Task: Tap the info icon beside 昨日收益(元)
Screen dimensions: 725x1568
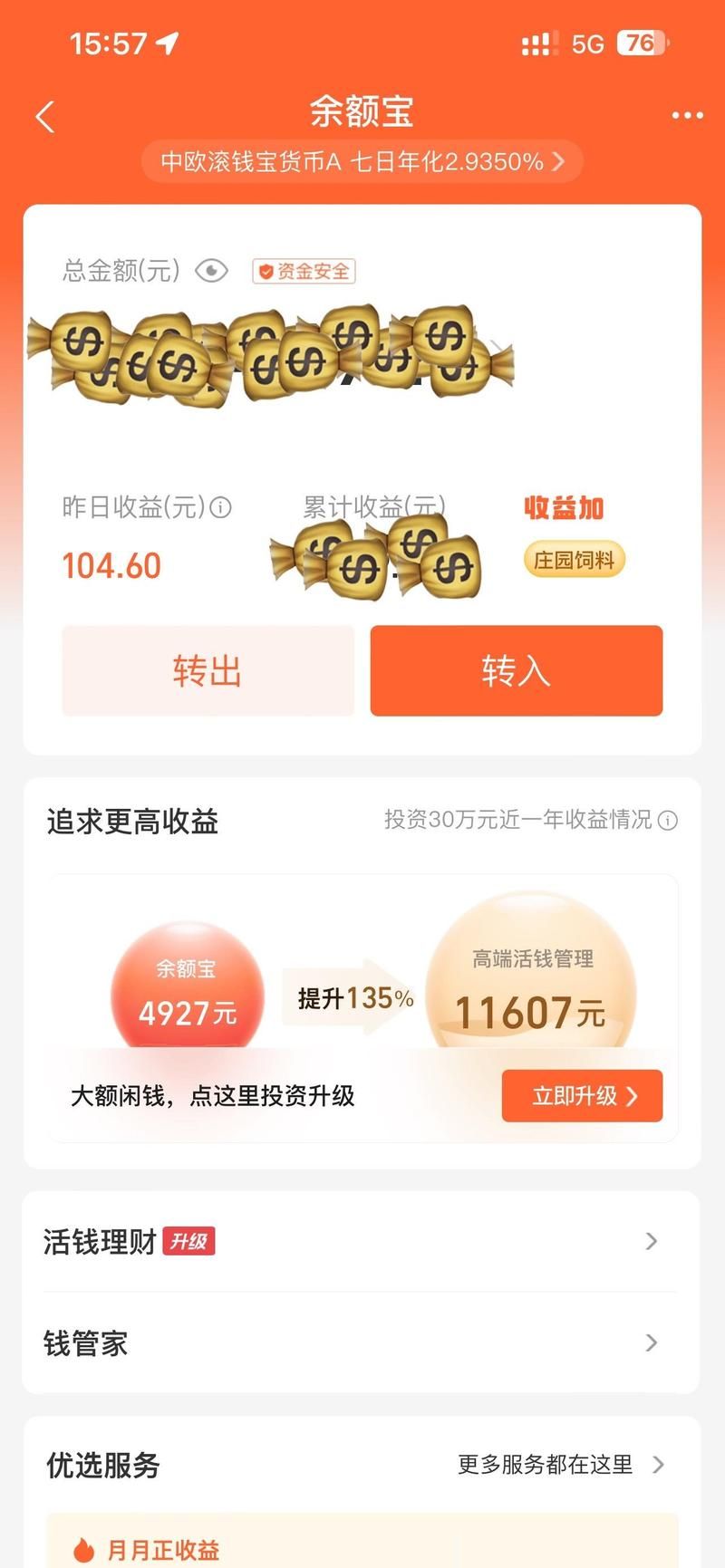Action: (219, 509)
